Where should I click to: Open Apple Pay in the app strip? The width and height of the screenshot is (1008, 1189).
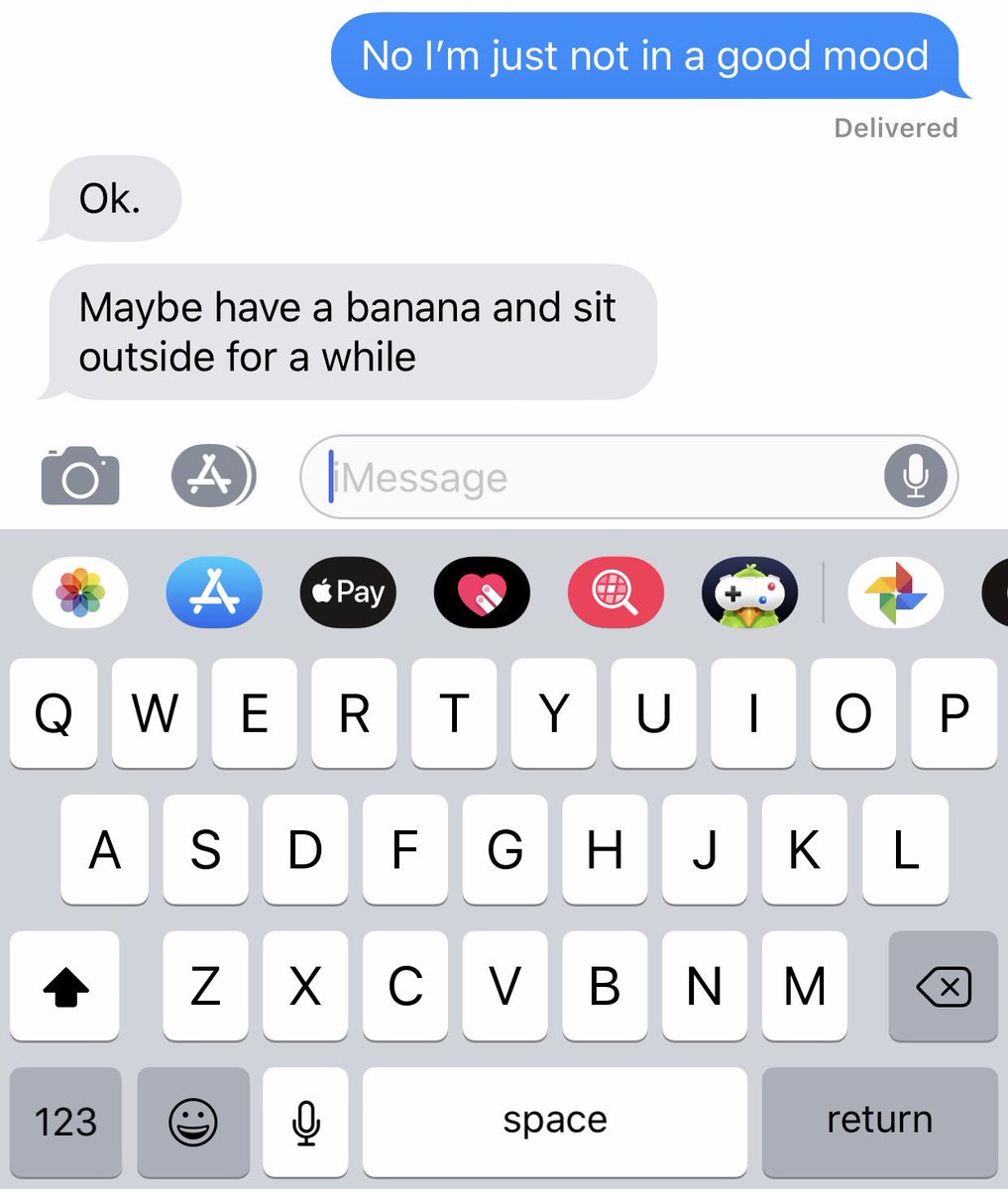348,593
